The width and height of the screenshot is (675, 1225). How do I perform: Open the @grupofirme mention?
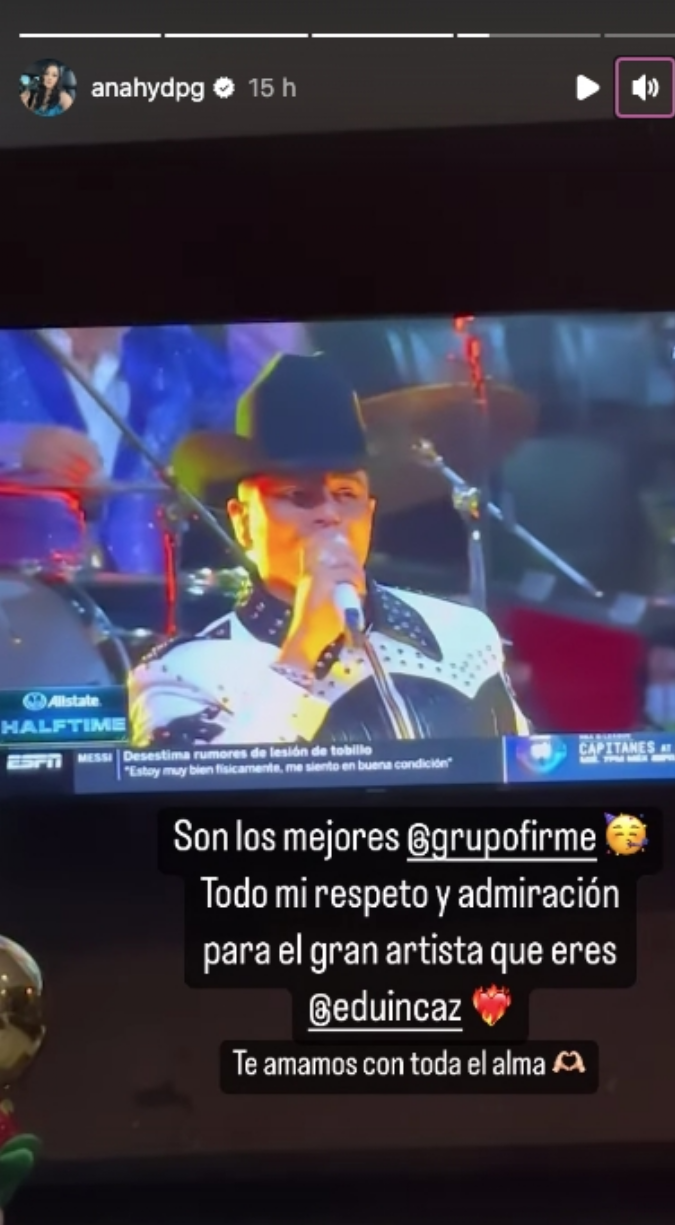coord(502,837)
